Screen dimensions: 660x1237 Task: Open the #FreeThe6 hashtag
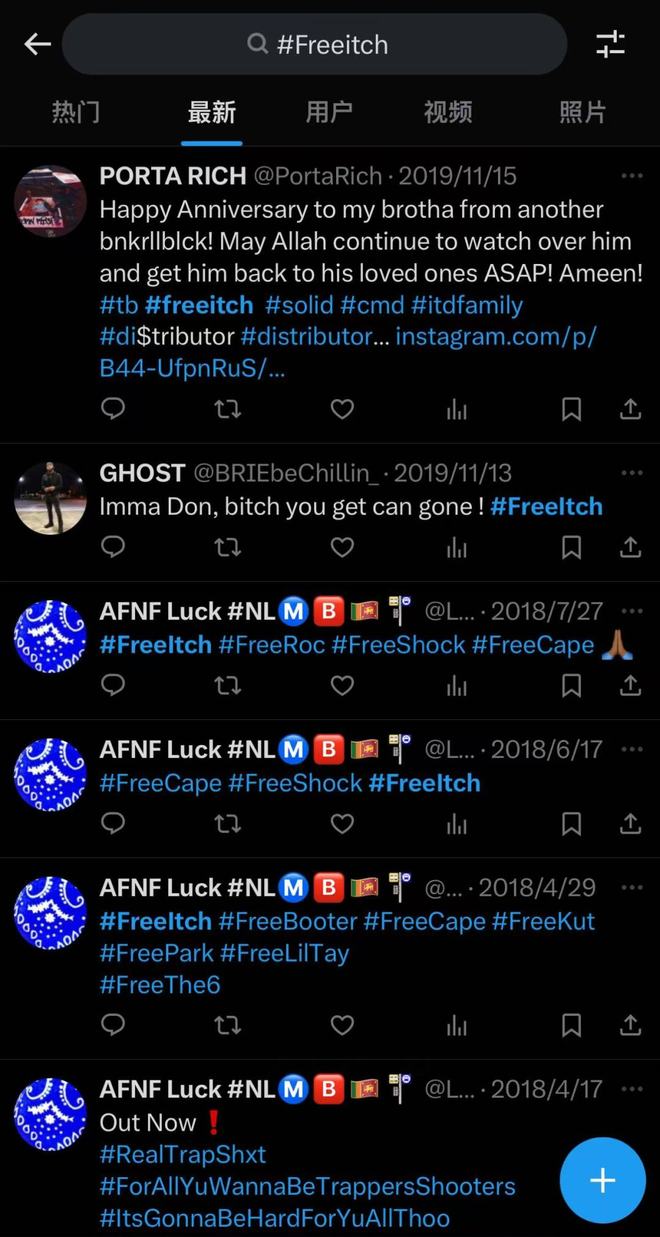tap(160, 985)
